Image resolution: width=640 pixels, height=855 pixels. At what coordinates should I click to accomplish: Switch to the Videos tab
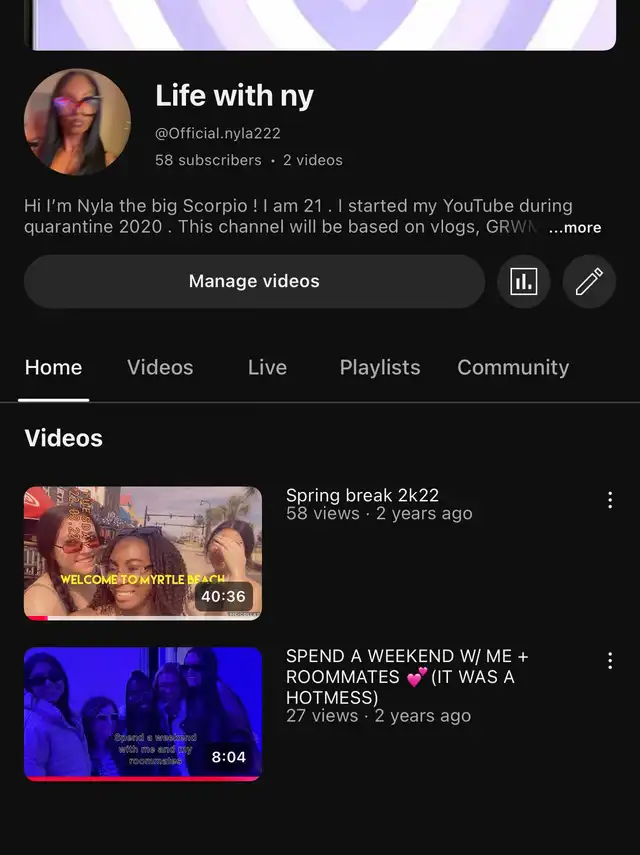pyautogui.click(x=160, y=367)
